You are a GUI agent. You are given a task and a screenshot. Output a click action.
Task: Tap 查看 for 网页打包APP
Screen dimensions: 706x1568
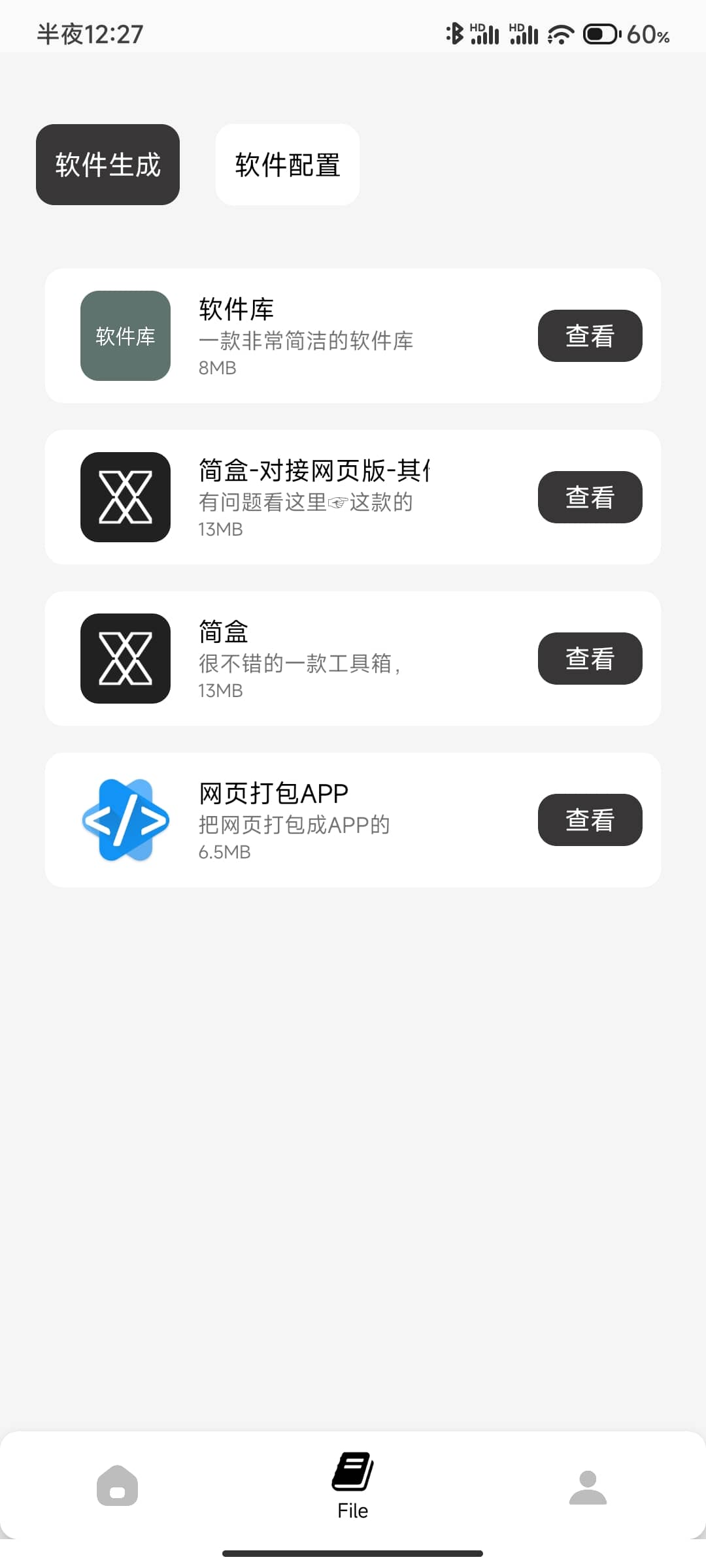[x=590, y=820]
